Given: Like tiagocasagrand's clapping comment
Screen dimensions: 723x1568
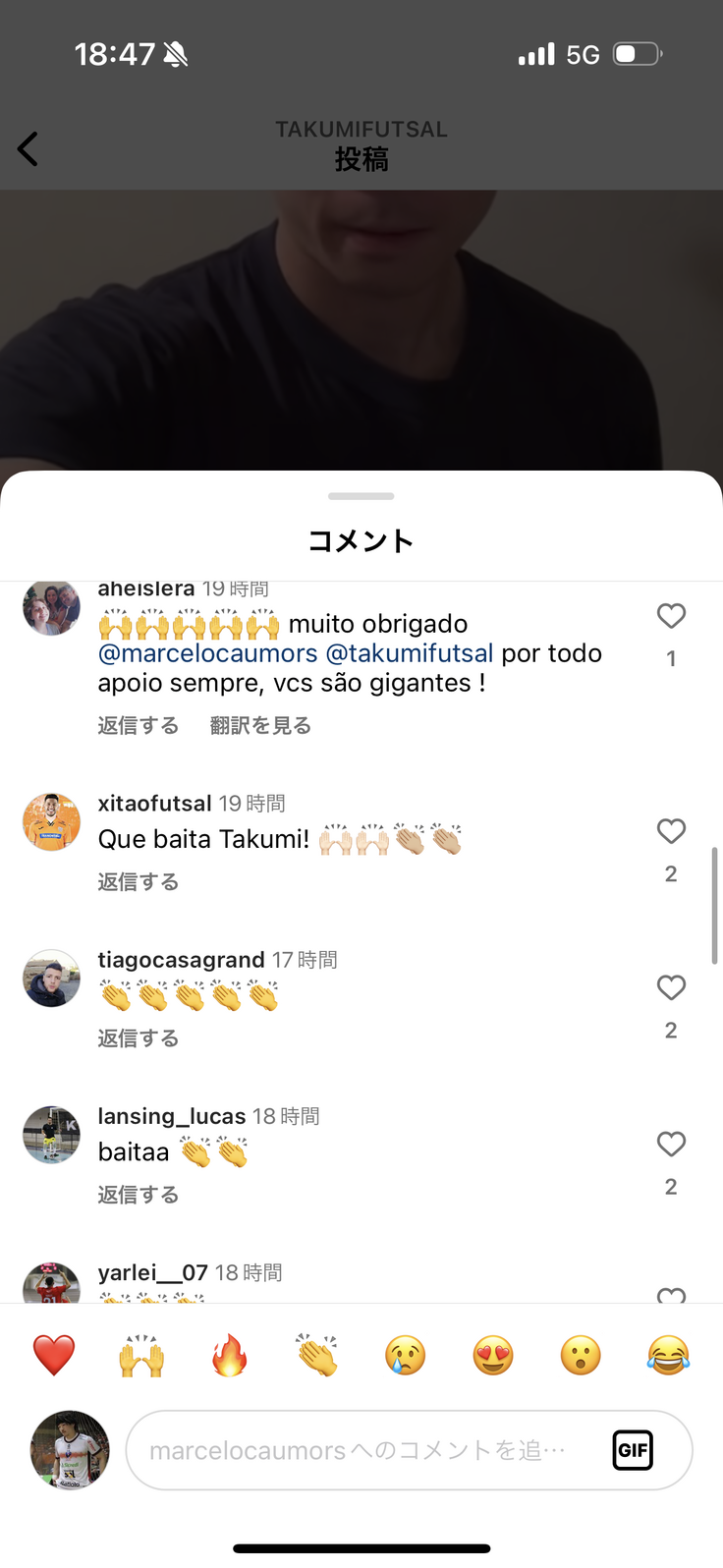Looking at the screenshot, I should point(671,988).
